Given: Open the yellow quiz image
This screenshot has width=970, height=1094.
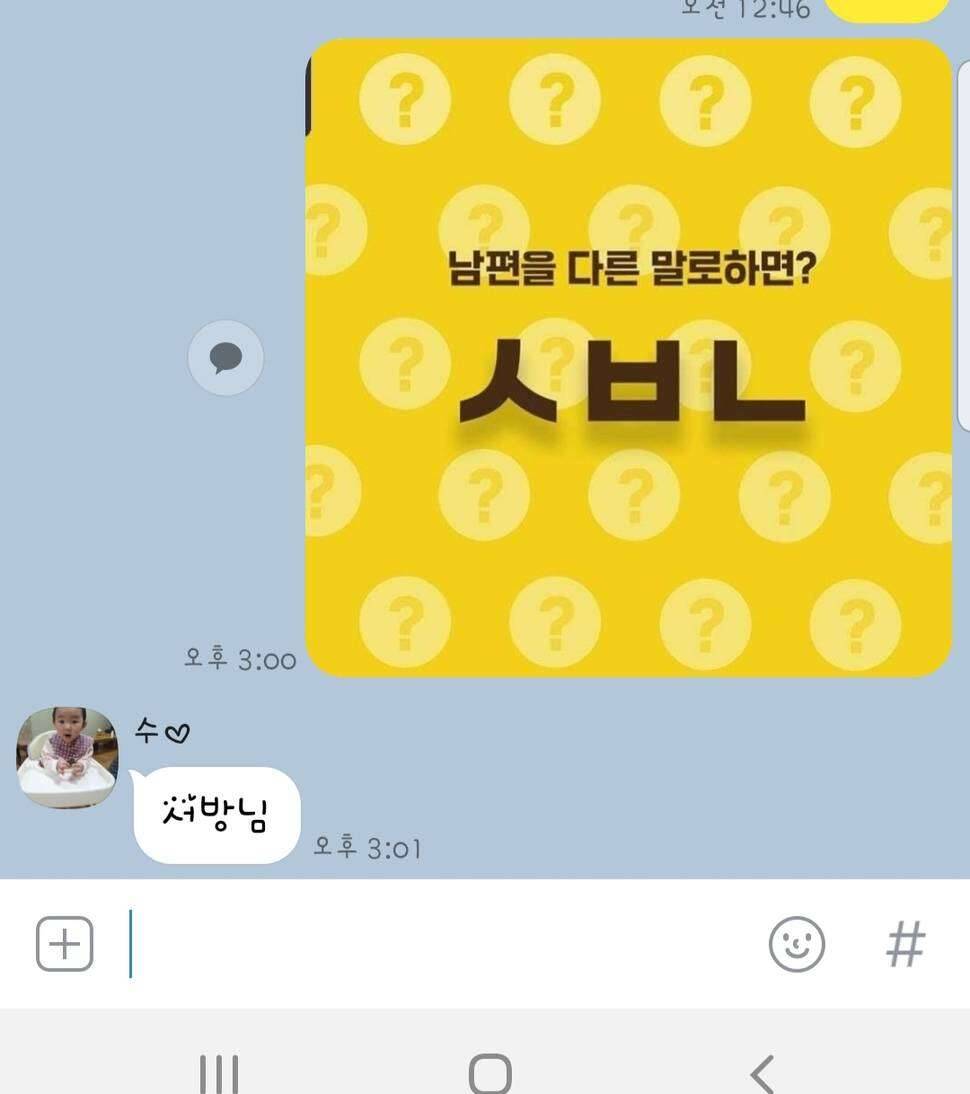Looking at the screenshot, I should 628,358.
